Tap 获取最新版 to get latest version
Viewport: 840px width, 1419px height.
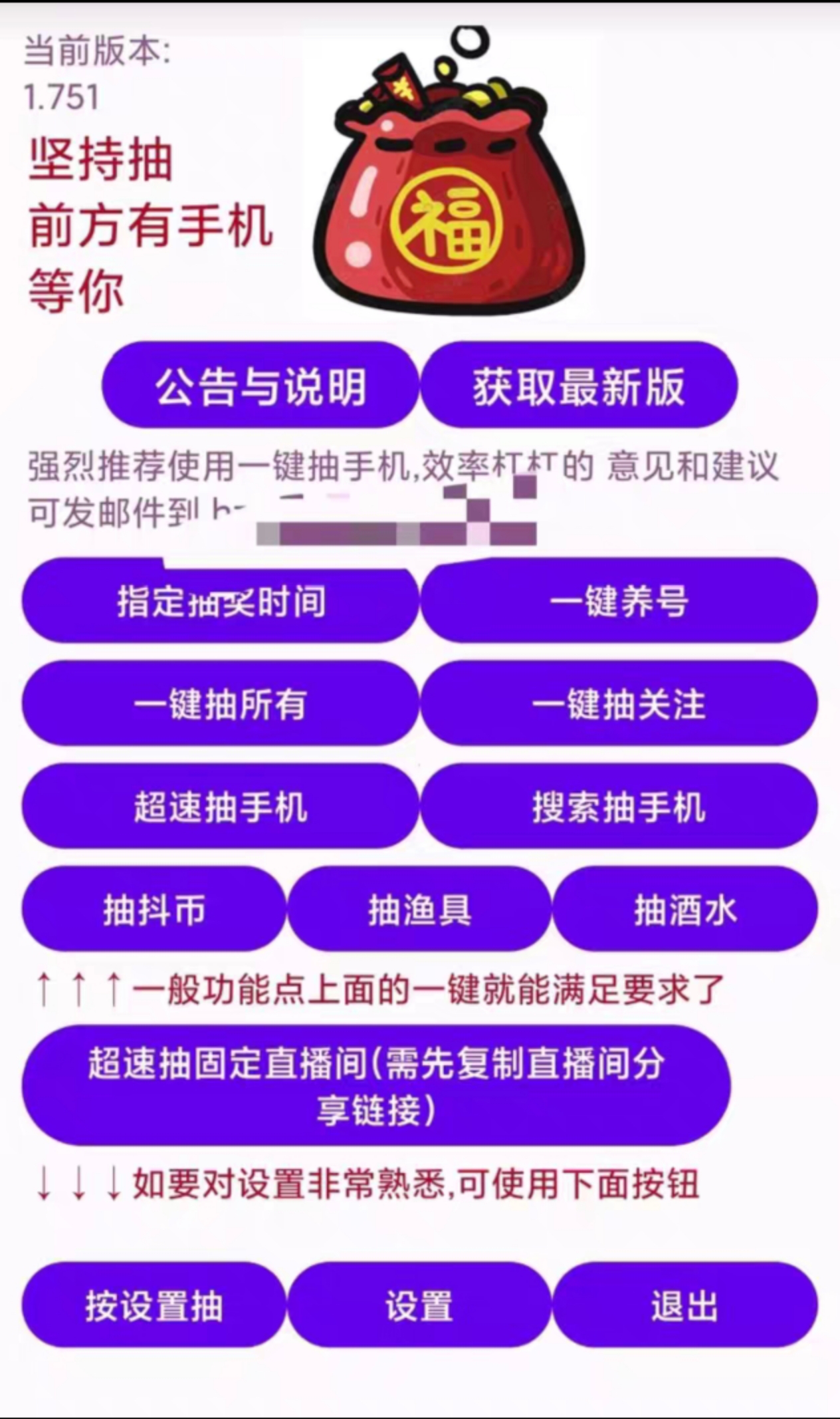579,386
